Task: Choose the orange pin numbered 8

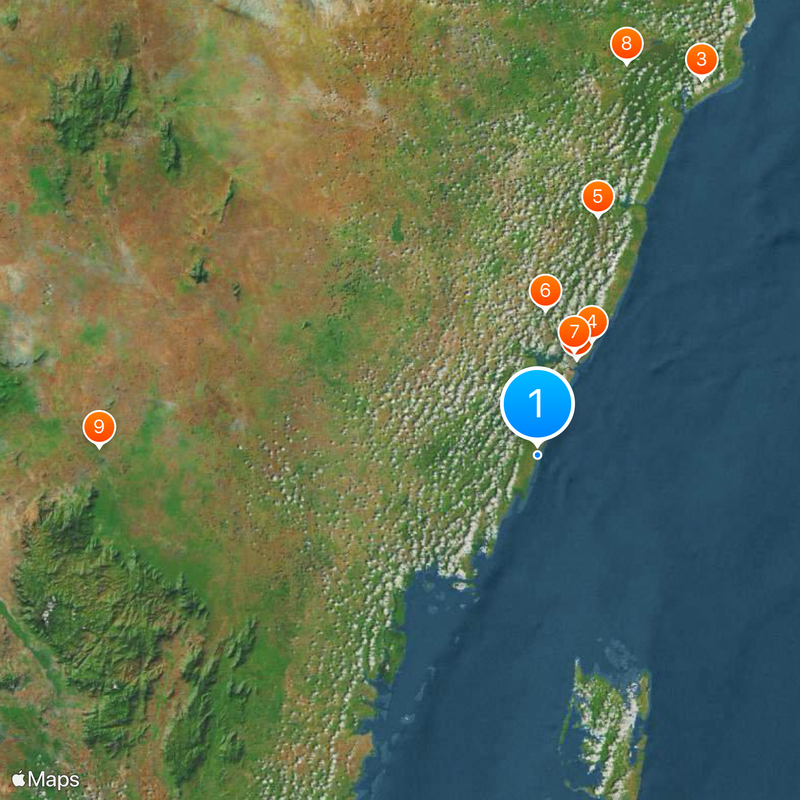Action: pyautogui.click(x=626, y=44)
